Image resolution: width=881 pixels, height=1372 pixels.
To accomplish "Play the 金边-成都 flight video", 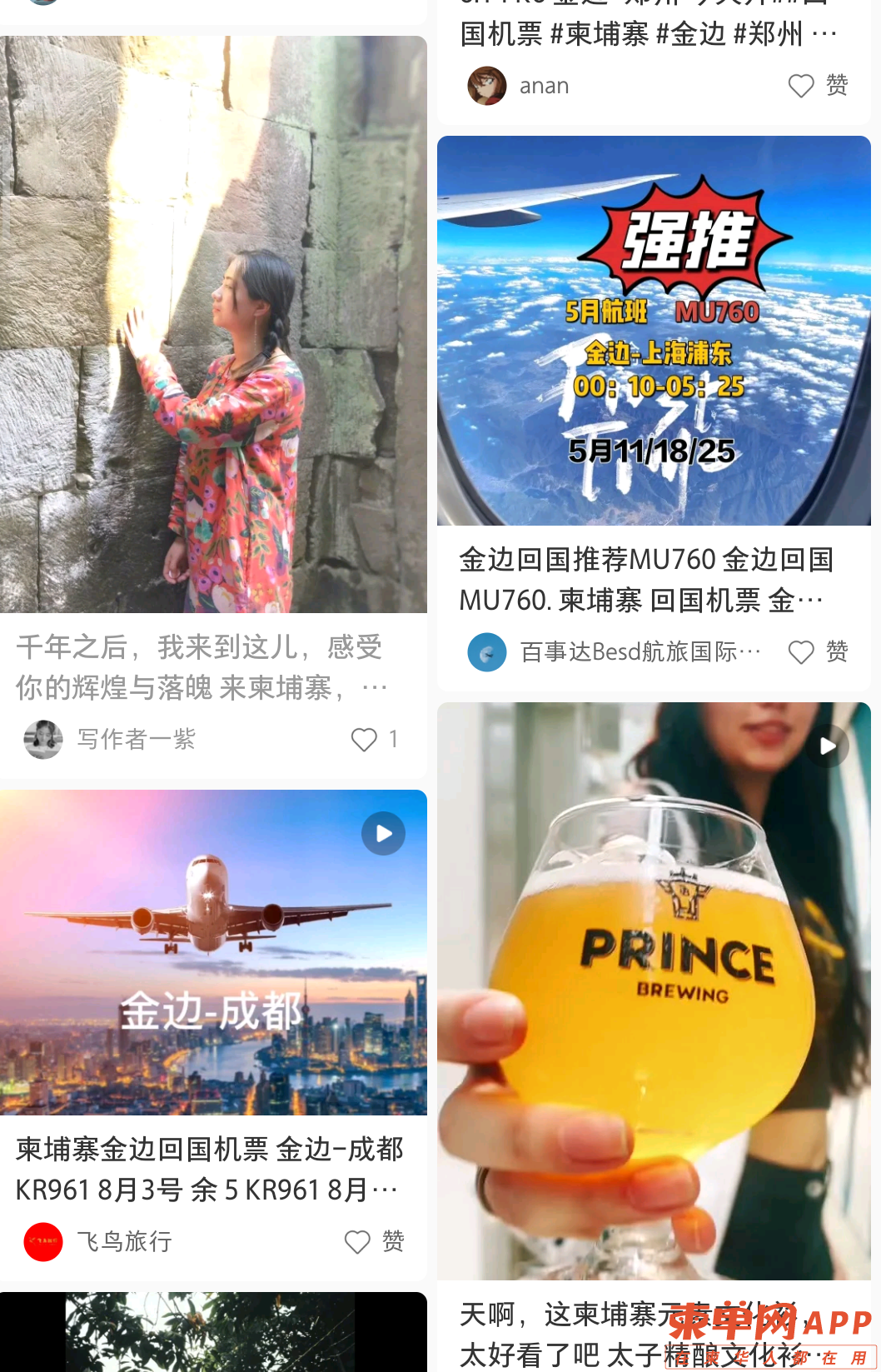I will pyautogui.click(x=383, y=834).
